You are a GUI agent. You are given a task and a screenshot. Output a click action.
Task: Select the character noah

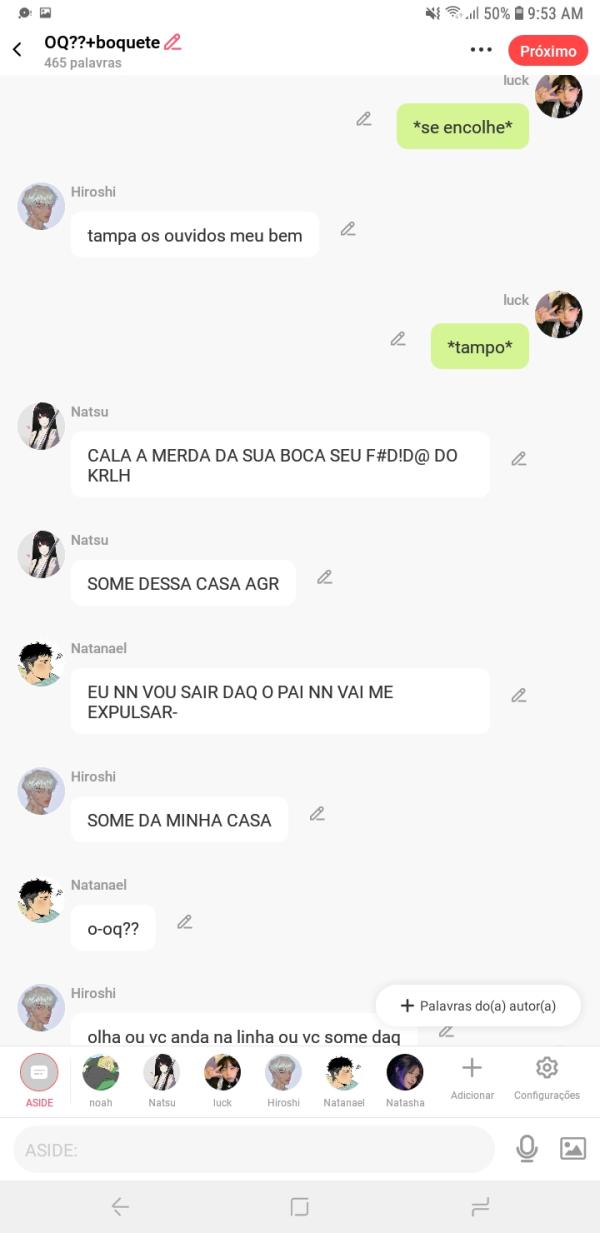100,1078
